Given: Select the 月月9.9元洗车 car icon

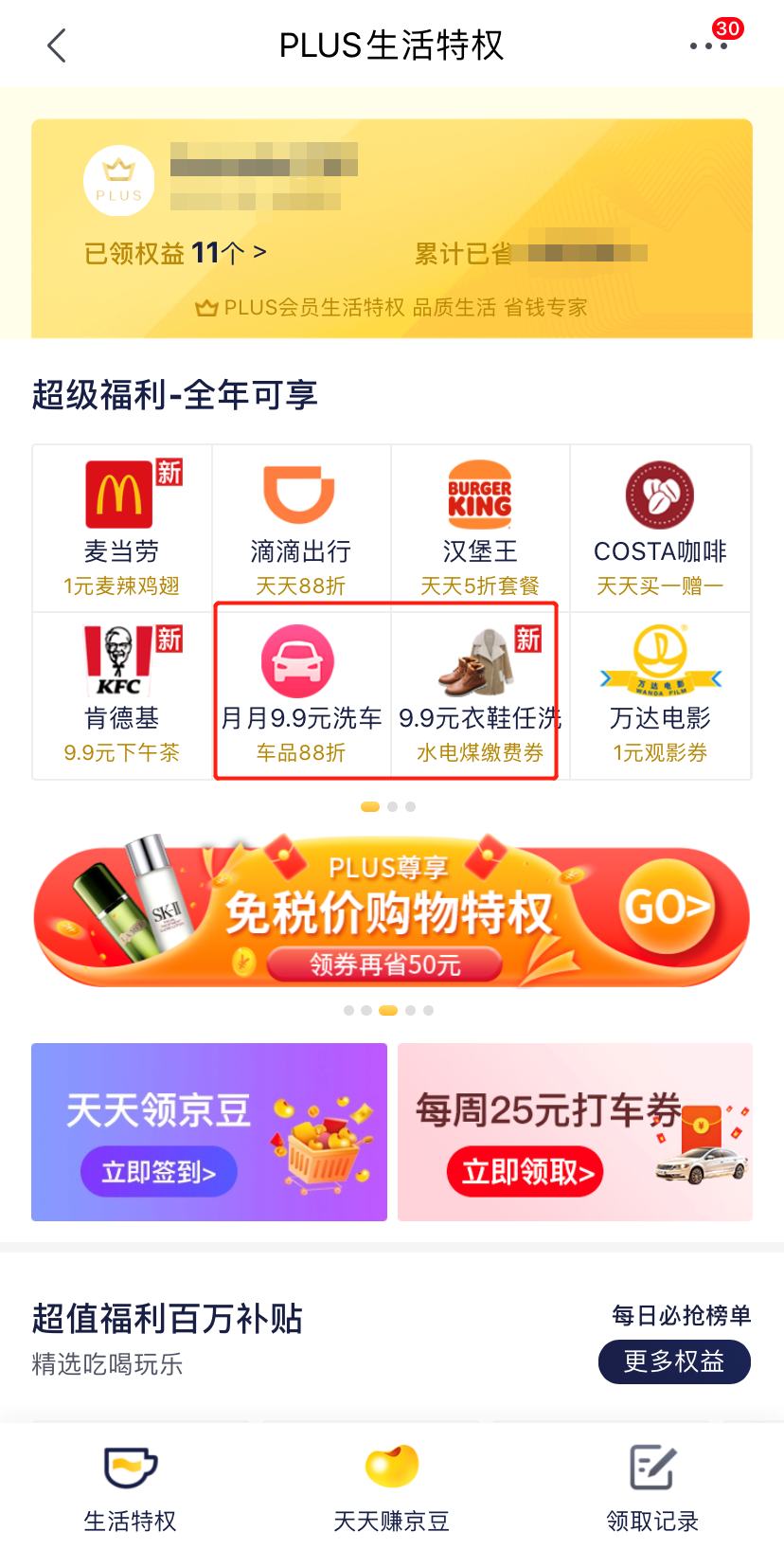Looking at the screenshot, I should [301, 694].
